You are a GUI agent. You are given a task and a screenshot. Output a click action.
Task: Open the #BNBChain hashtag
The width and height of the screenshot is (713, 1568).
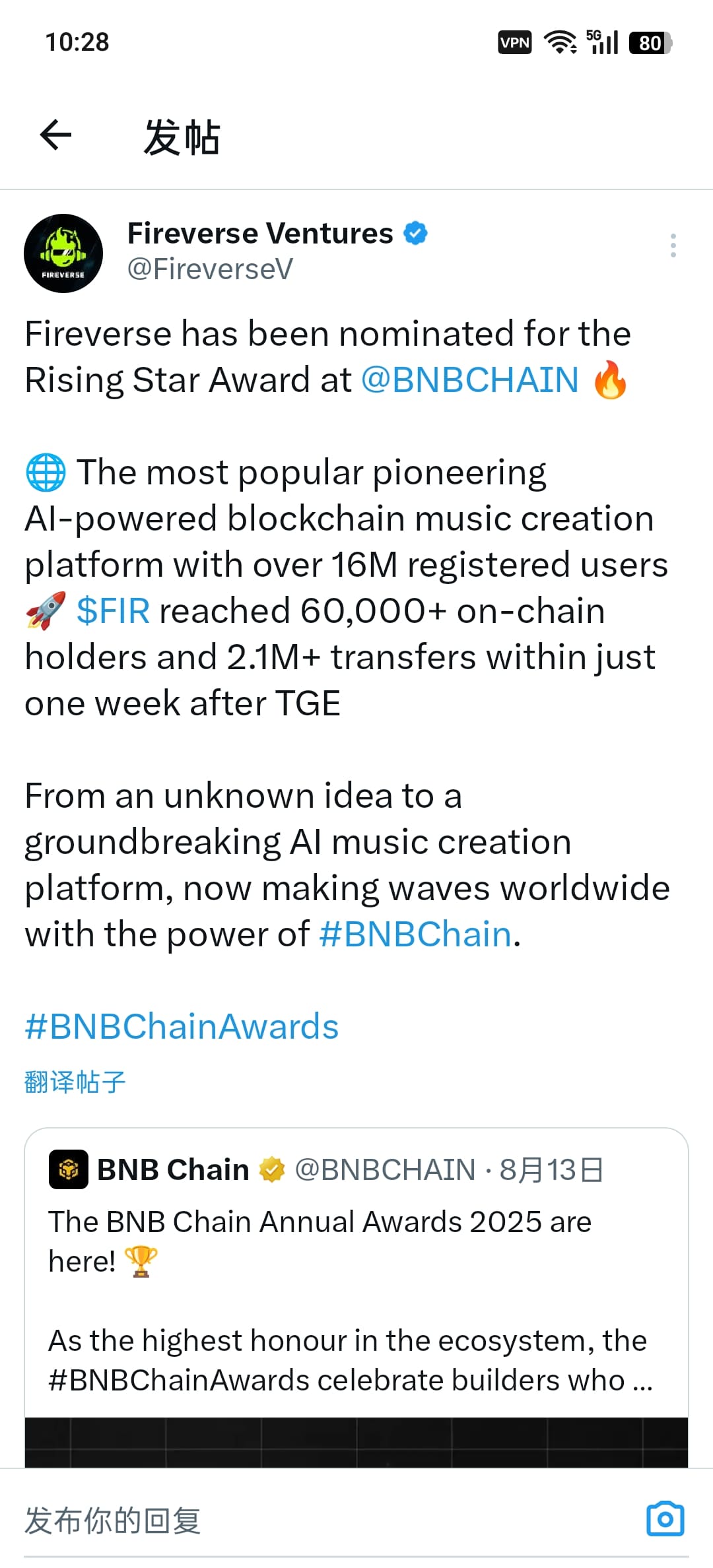[415, 934]
